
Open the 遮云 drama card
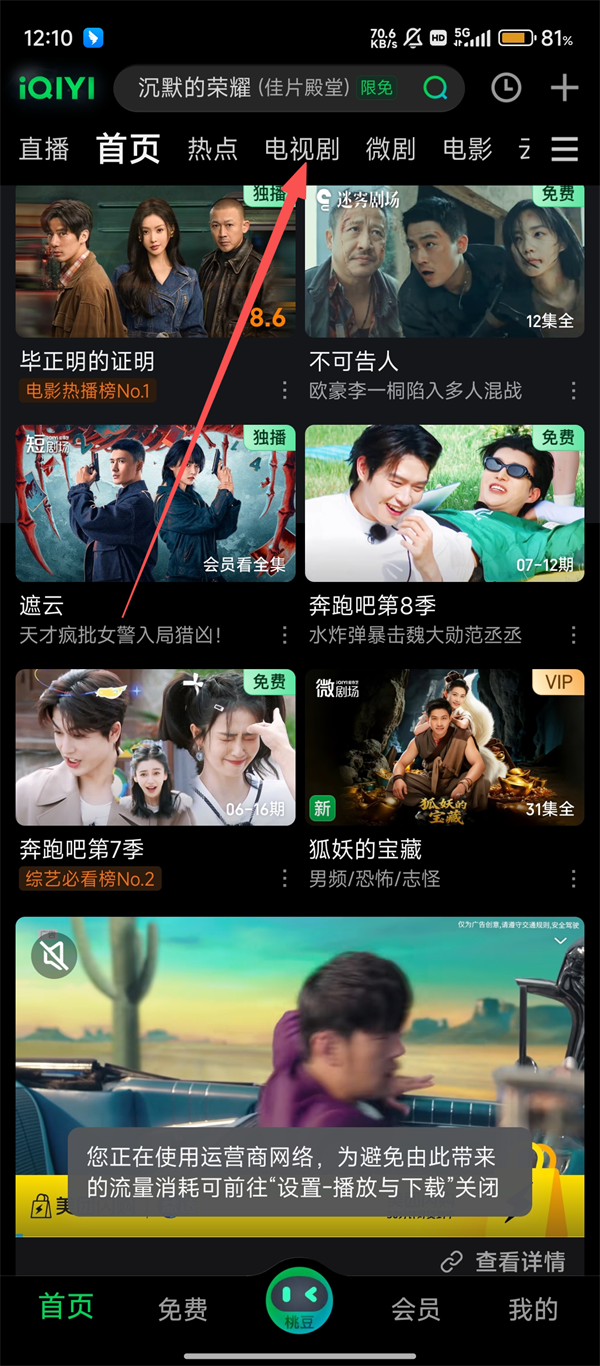coord(155,504)
